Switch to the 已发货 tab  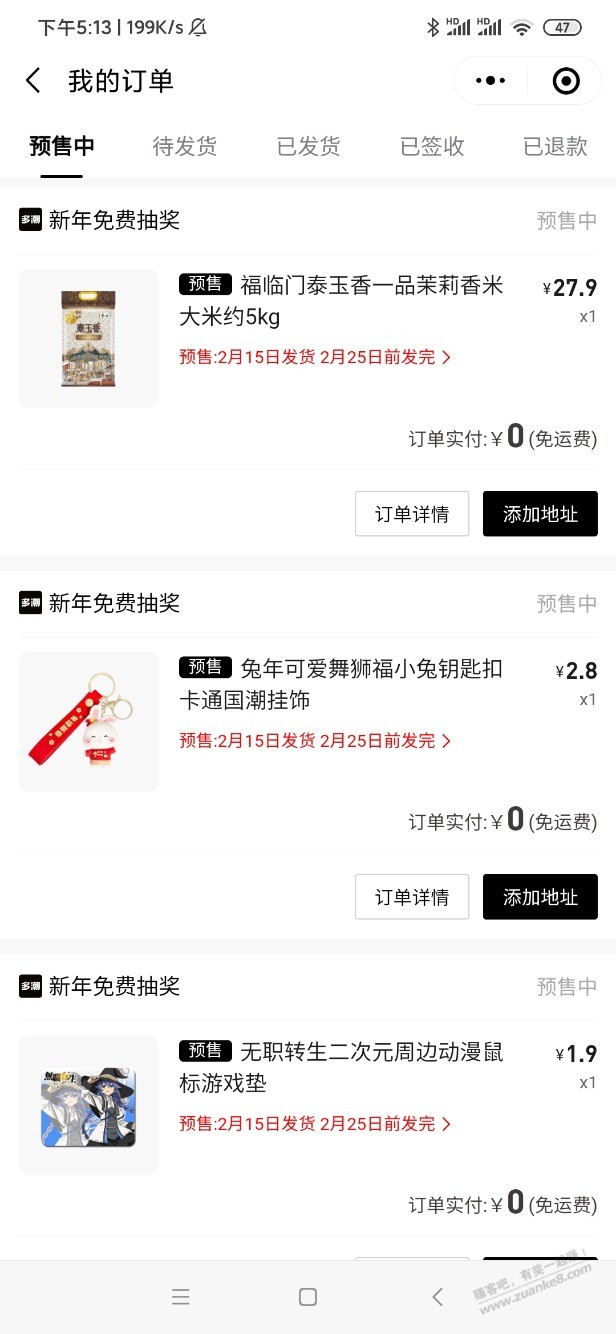308,146
